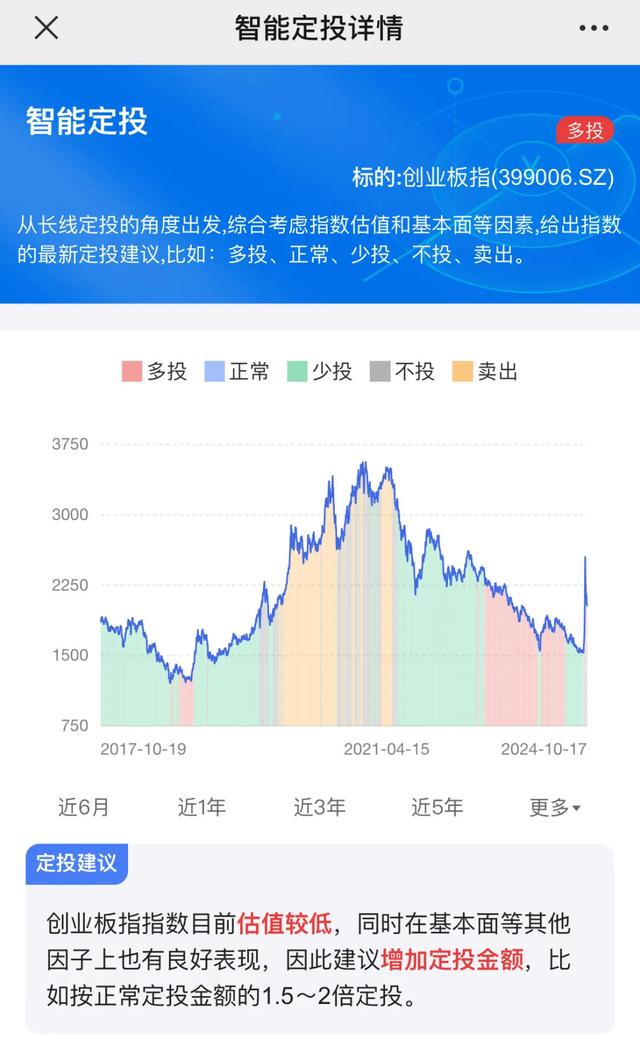This screenshot has height=1039, width=640.
Task: Toggle the 卖出 legend series
Action: pyautogui.click(x=484, y=371)
